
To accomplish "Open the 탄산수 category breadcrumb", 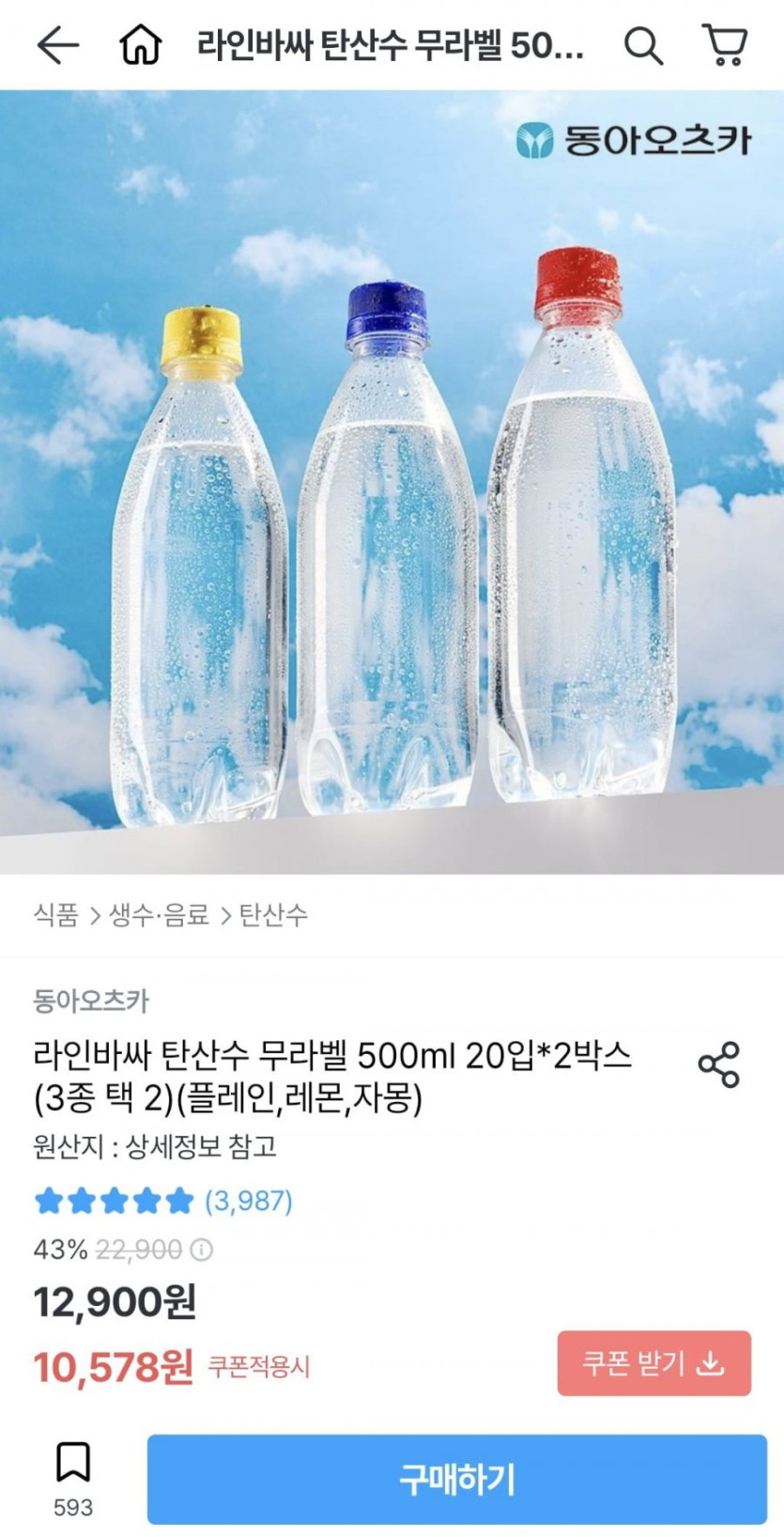I will [x=273, y=915].
